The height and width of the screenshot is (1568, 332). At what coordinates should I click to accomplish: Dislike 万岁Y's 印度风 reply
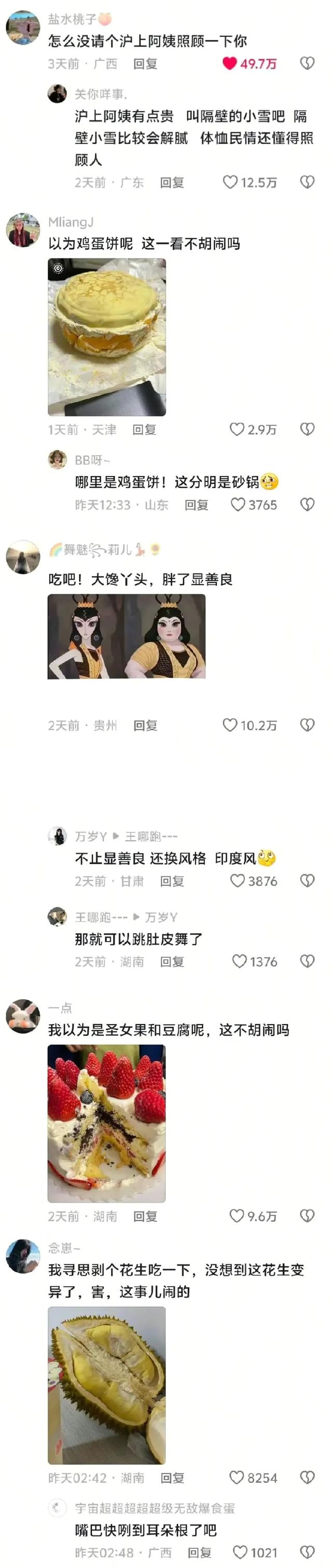pyautogui.click(x=307, y=880)
